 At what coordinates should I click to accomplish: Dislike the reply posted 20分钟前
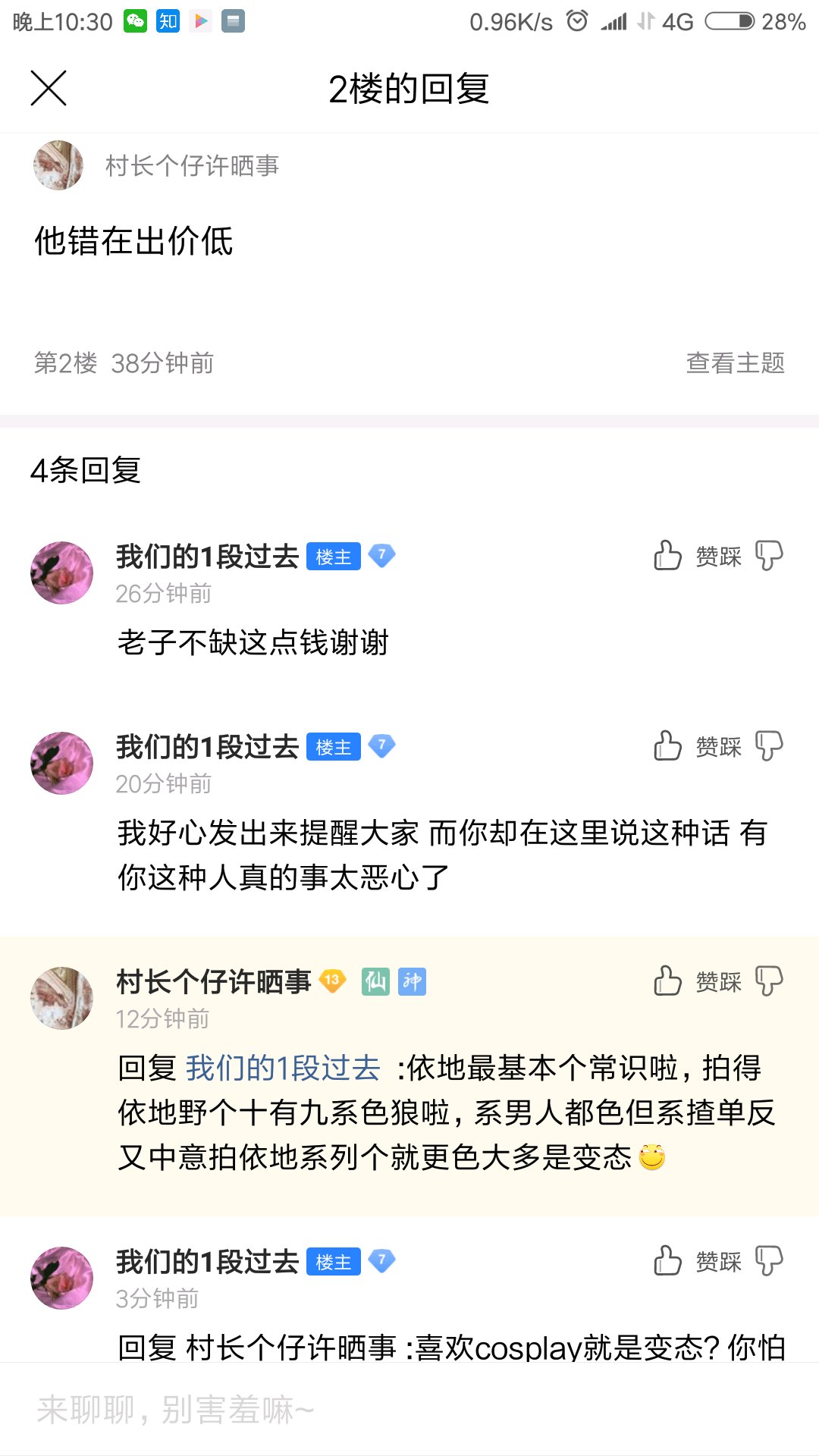769,746
